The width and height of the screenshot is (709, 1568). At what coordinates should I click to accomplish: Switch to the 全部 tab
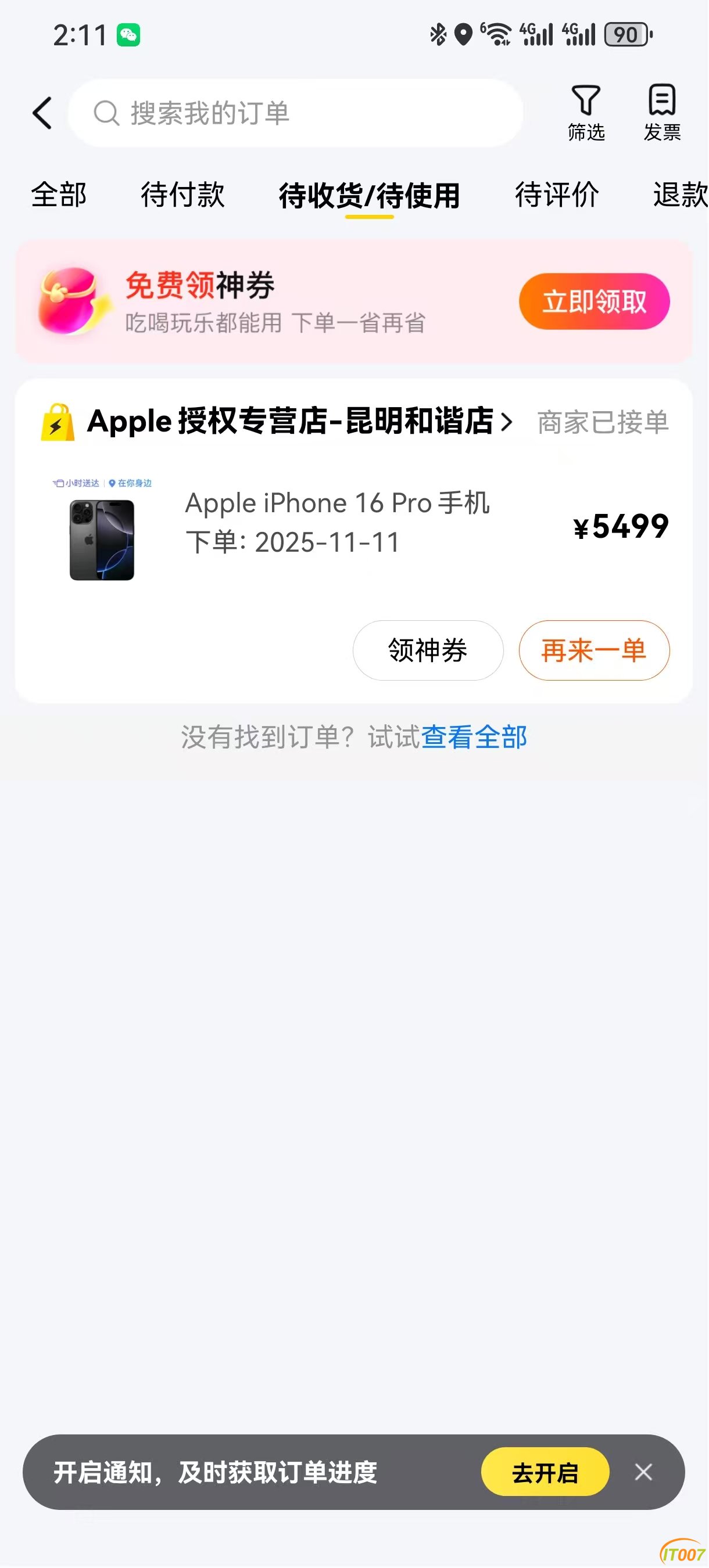click(59, 195)
